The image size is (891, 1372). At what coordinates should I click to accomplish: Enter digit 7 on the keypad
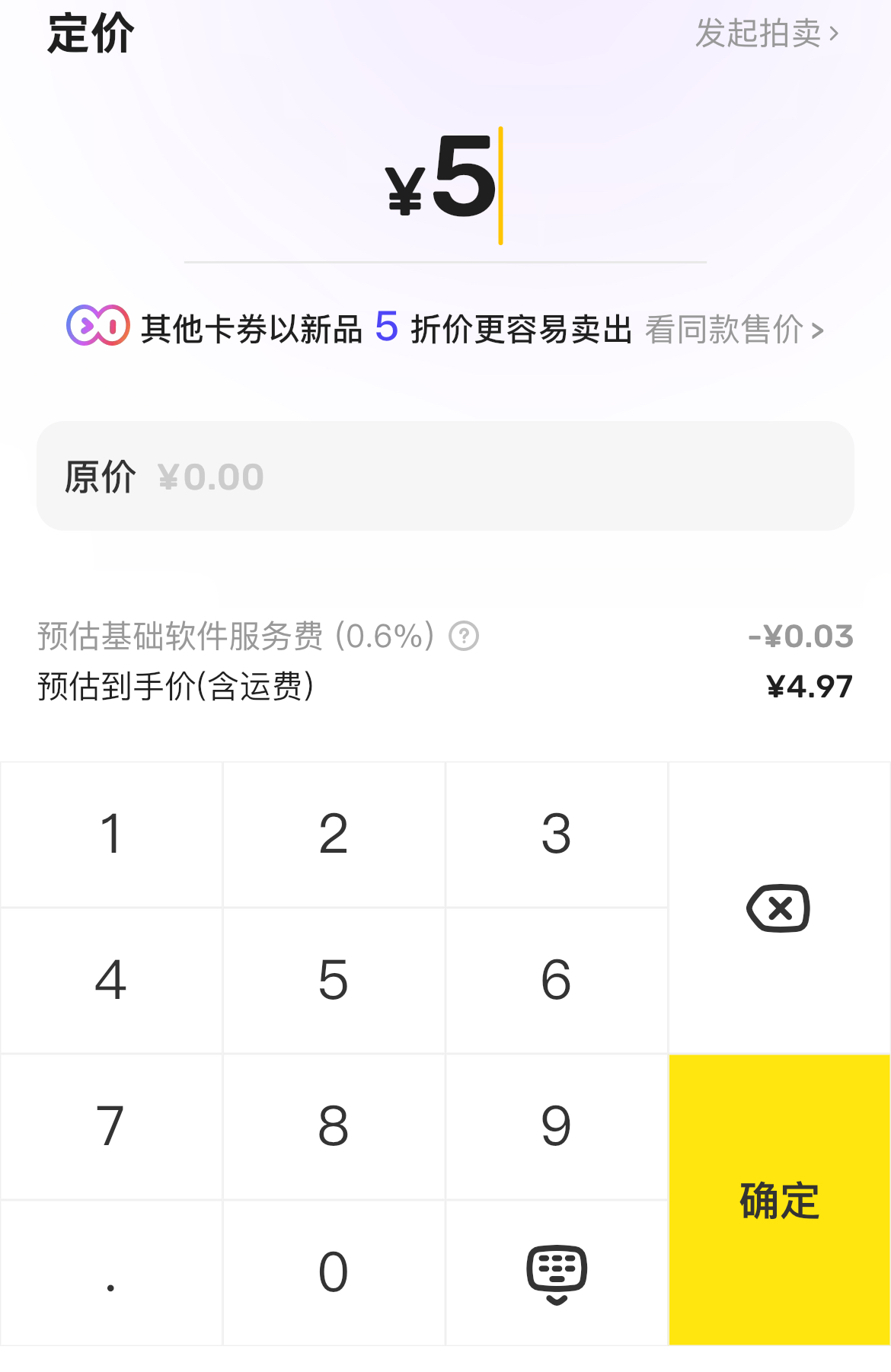(111, 1127)
